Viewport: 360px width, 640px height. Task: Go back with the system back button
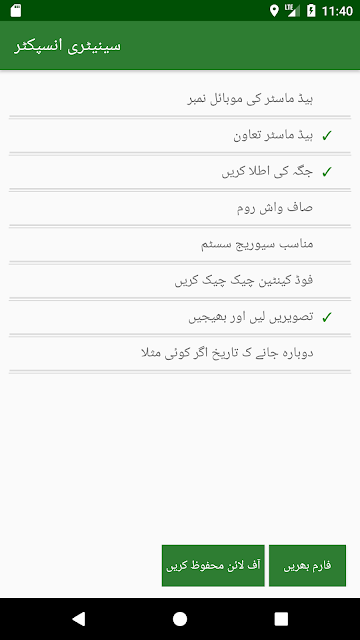(x=78, y=619)
